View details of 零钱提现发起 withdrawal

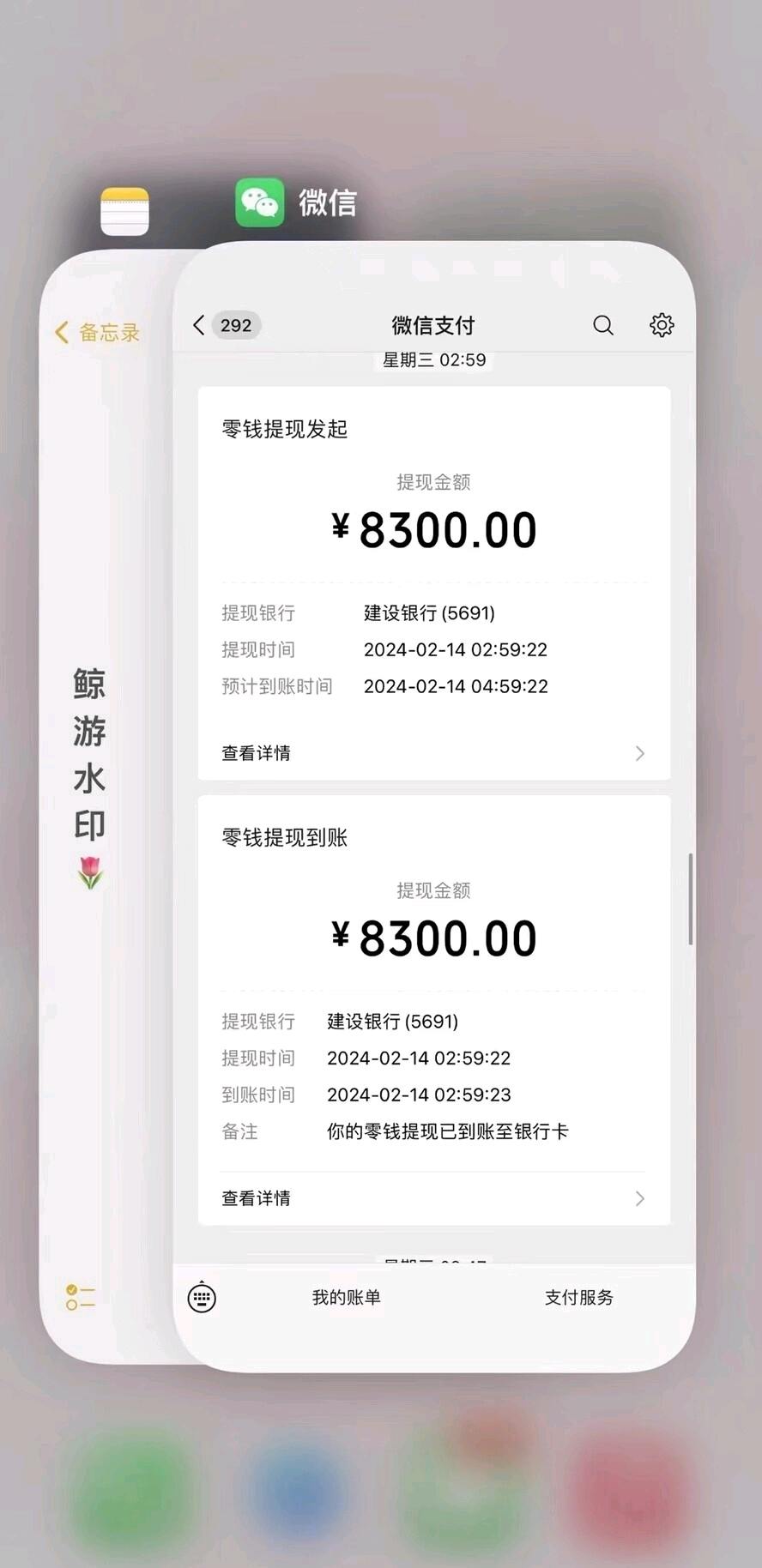[x=433, y=753]
